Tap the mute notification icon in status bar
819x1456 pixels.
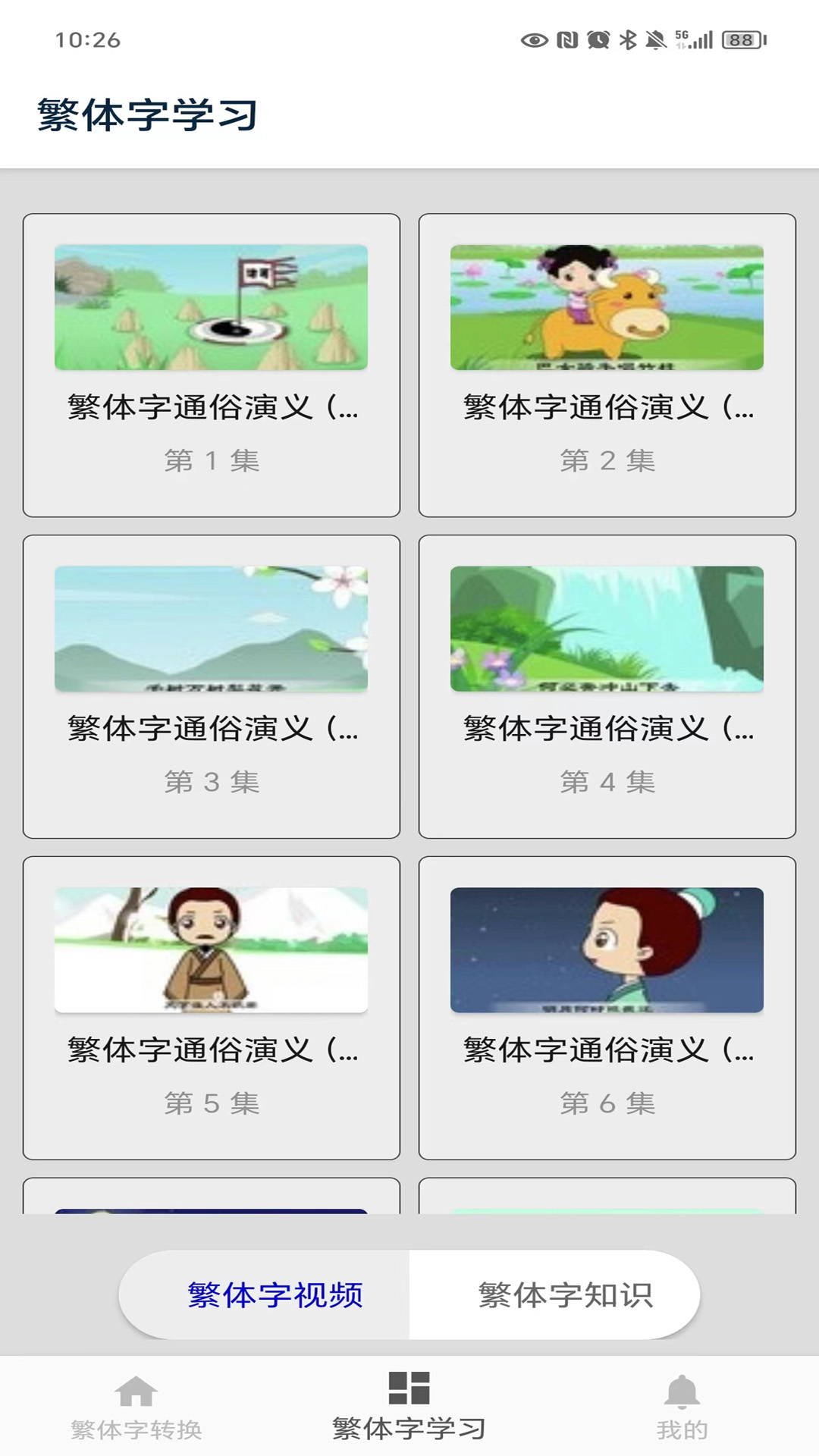654,40
